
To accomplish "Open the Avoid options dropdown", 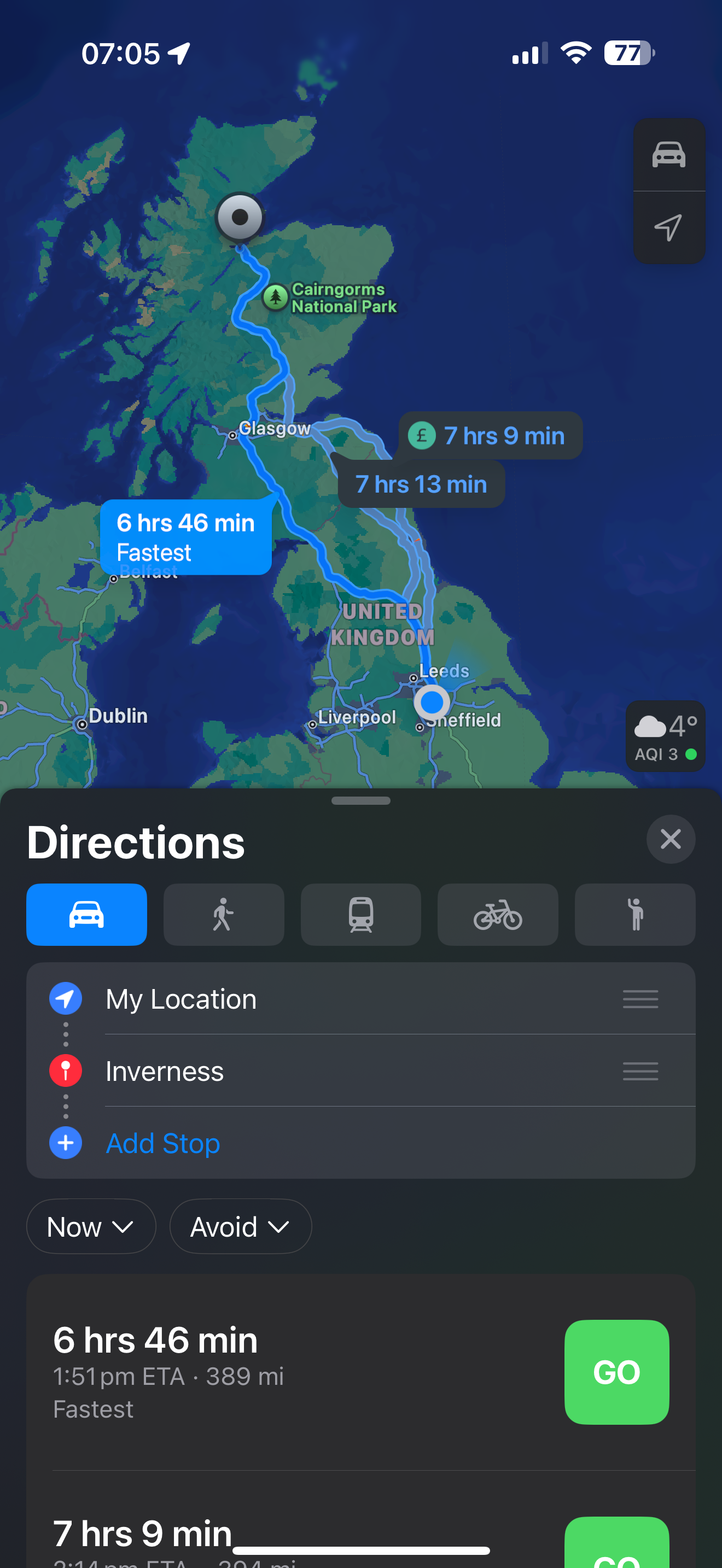I will click(x=241, y=1226).
